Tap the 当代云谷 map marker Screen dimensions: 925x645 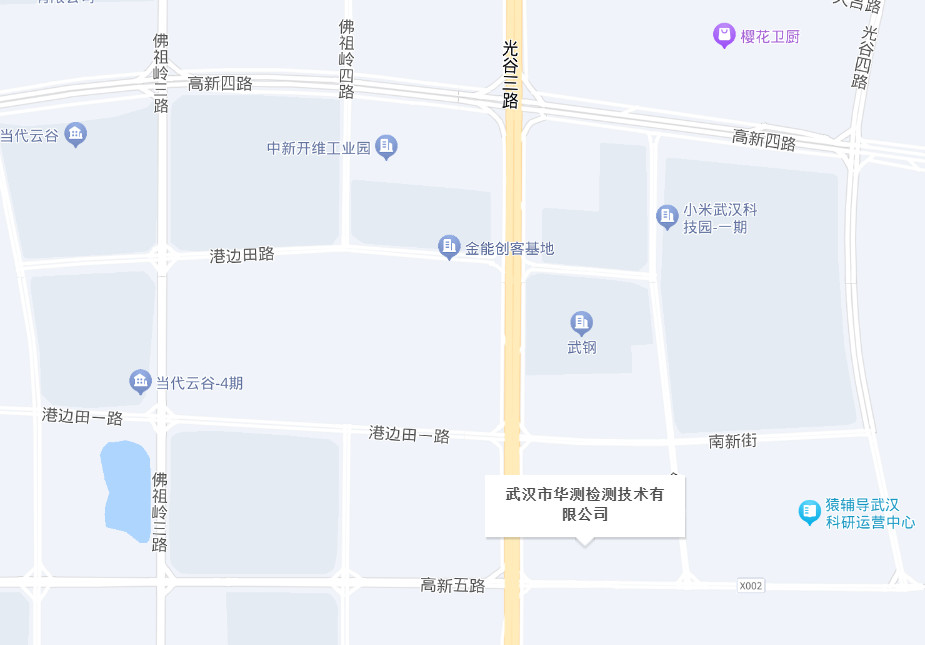tap(75, 134)
